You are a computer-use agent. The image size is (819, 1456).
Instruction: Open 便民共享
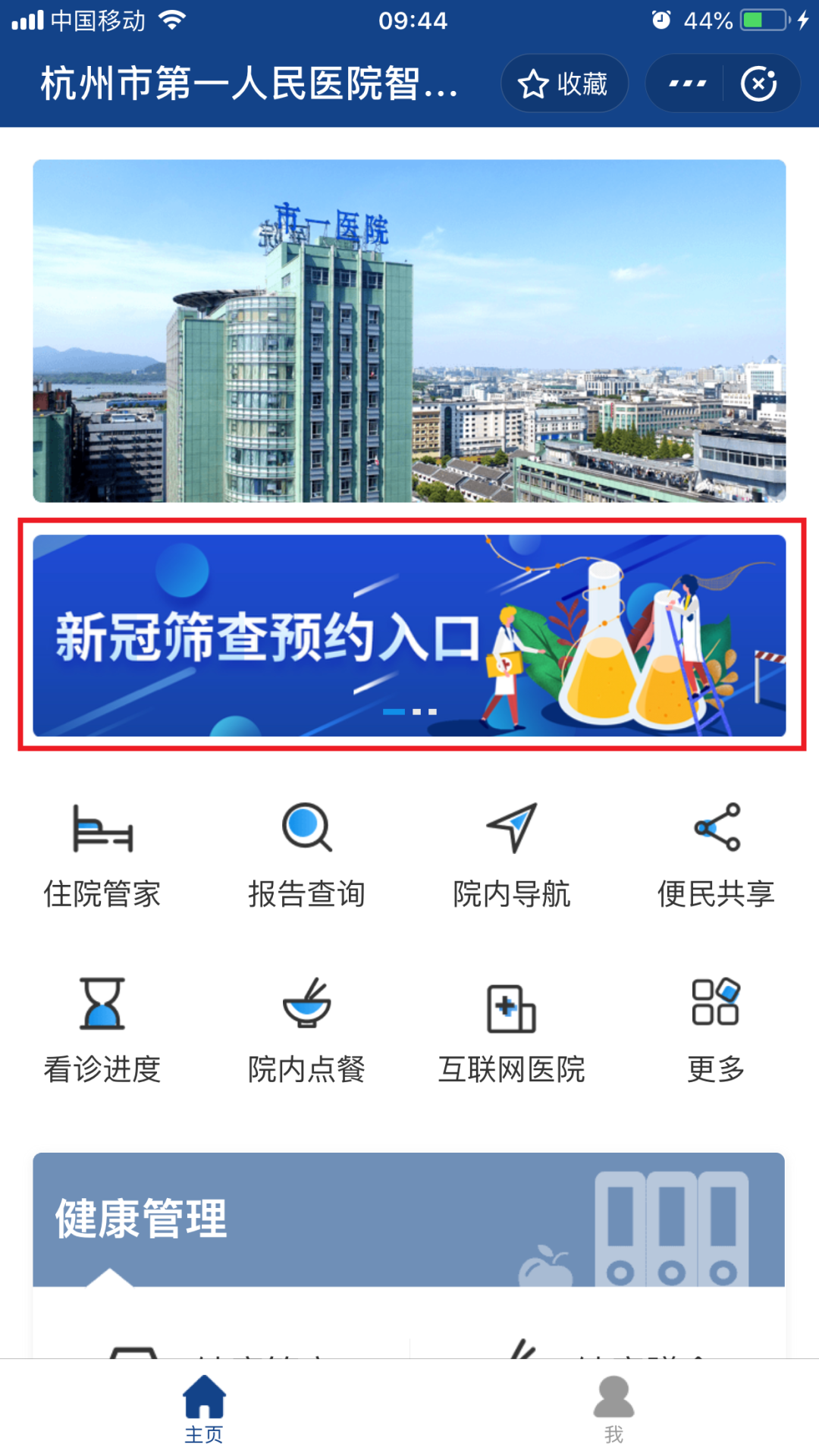pyautogui.click(x=716, y=857)
